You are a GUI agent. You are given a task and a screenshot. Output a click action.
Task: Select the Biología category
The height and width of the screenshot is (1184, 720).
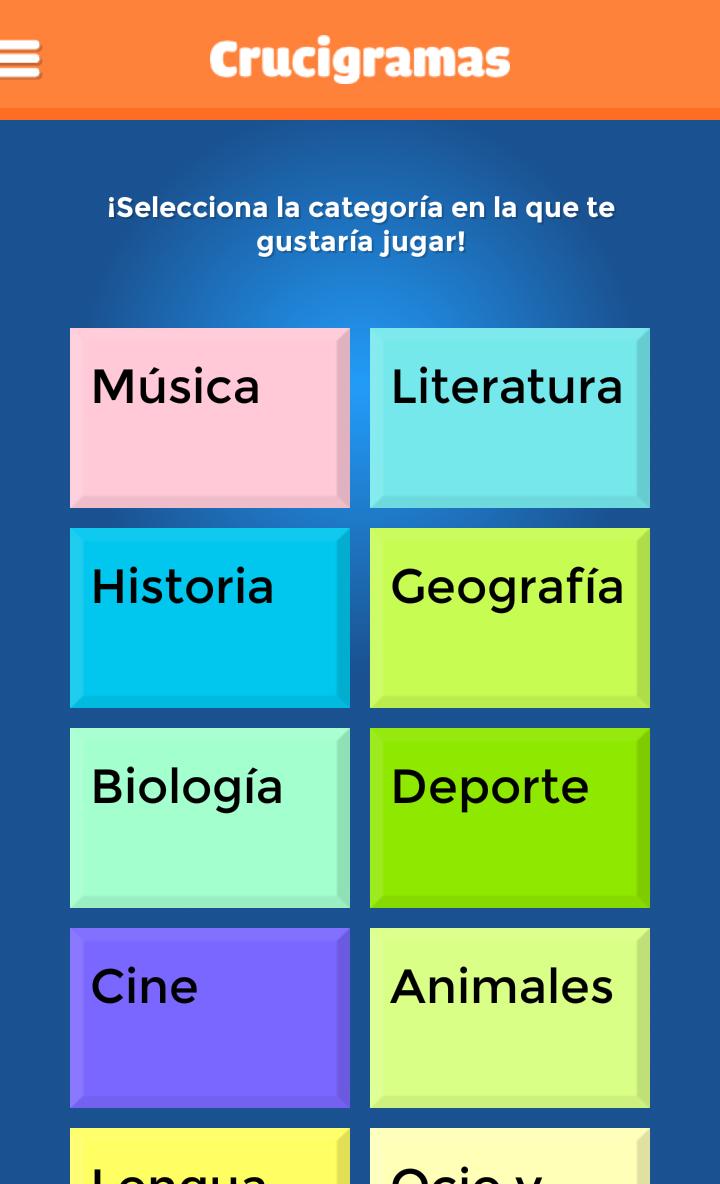[209, 817]
